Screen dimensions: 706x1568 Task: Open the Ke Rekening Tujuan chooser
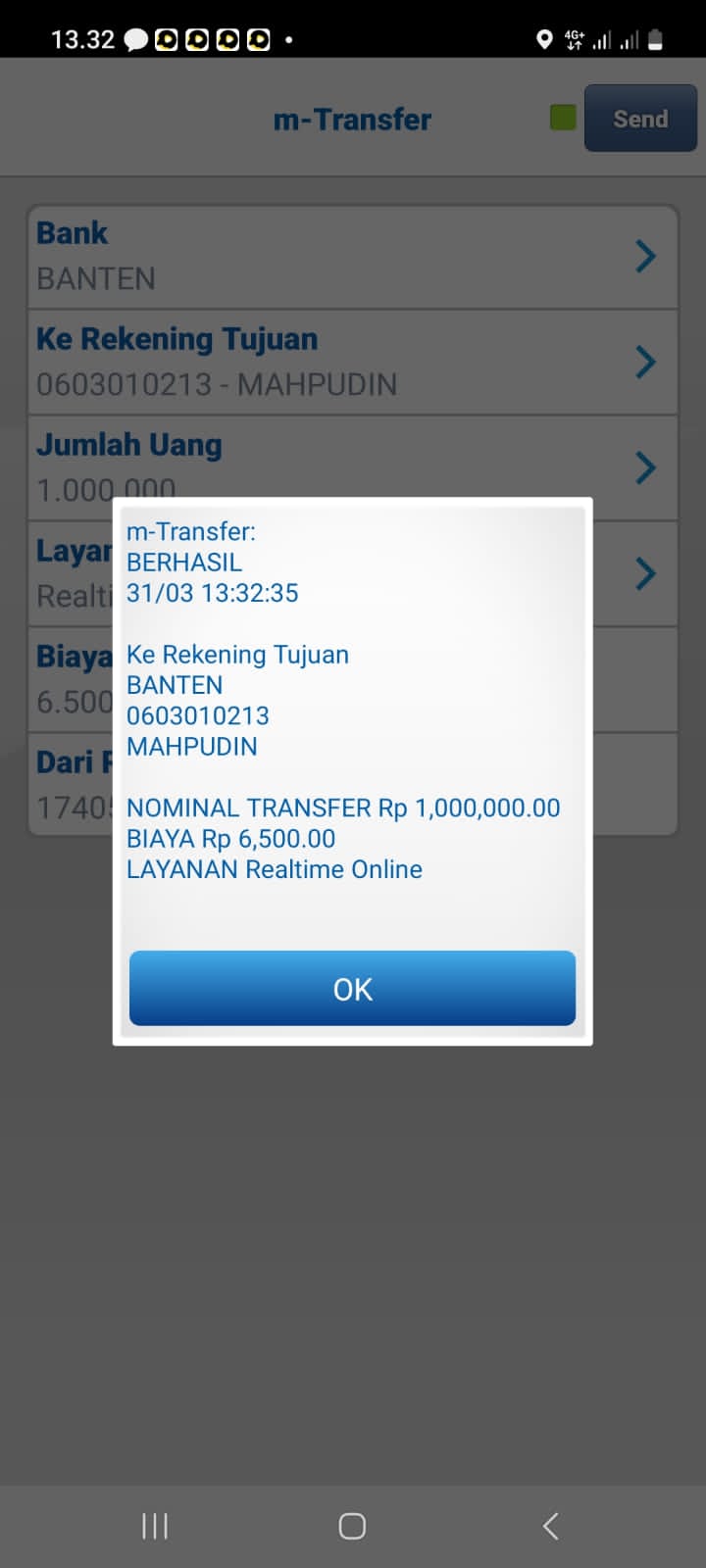645,362
